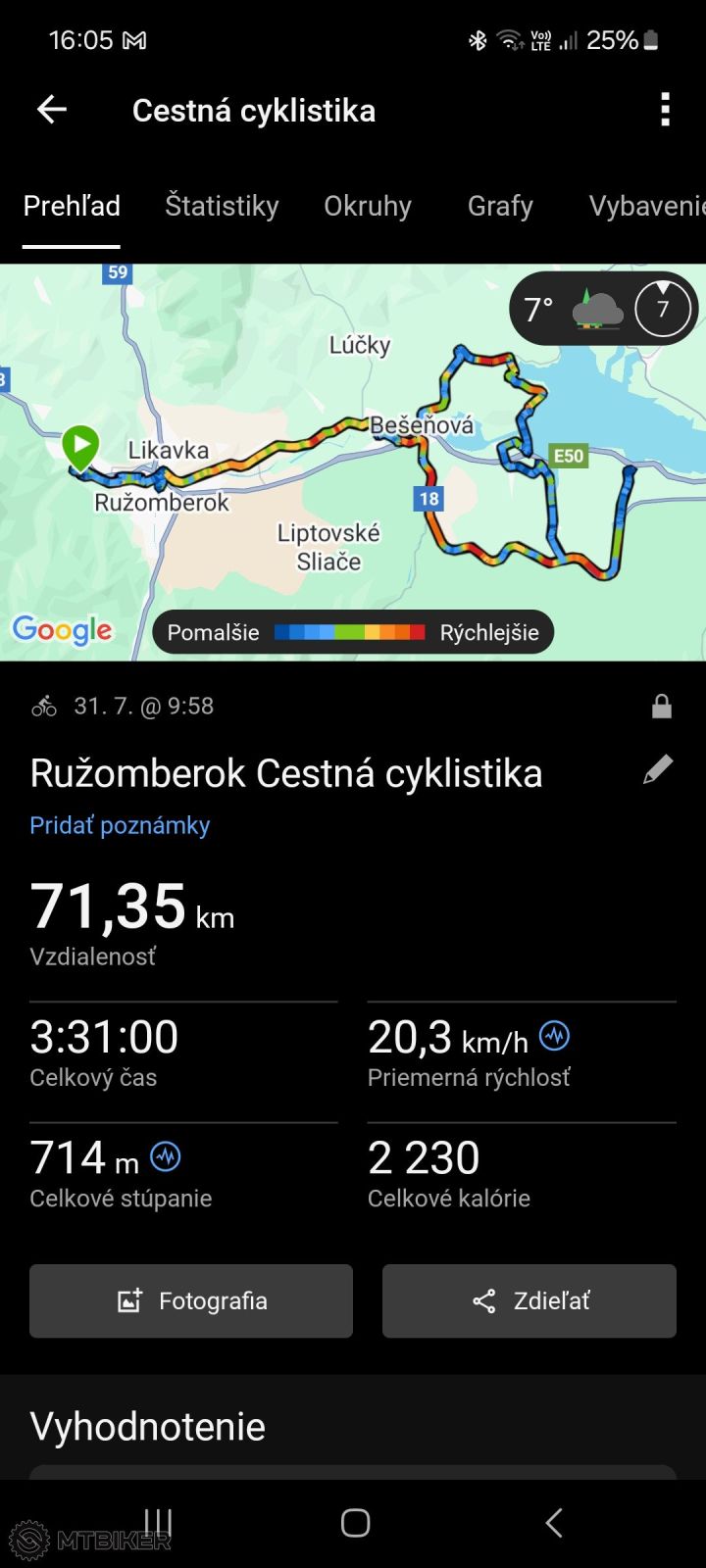706x1568 pixels.
Task: Edit the activity name with pencil
Action: click(658, 770)
